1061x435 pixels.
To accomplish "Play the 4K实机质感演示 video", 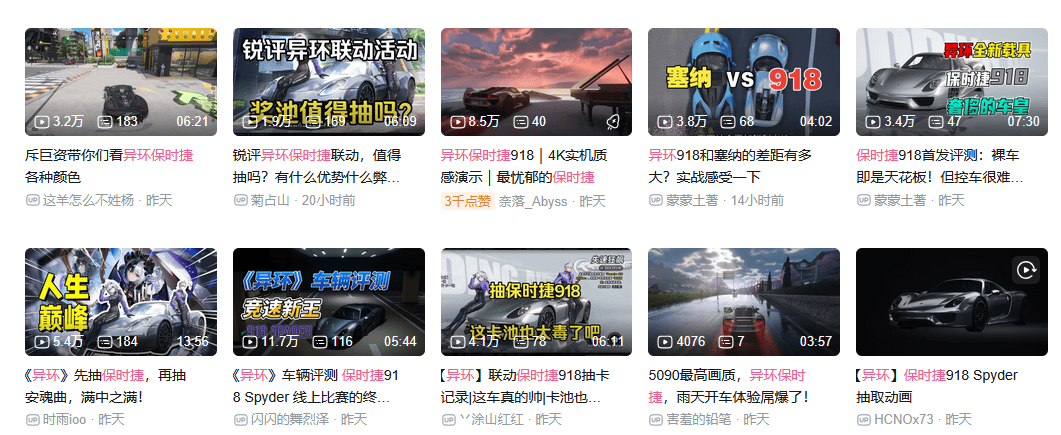I will tap(537, 82).
